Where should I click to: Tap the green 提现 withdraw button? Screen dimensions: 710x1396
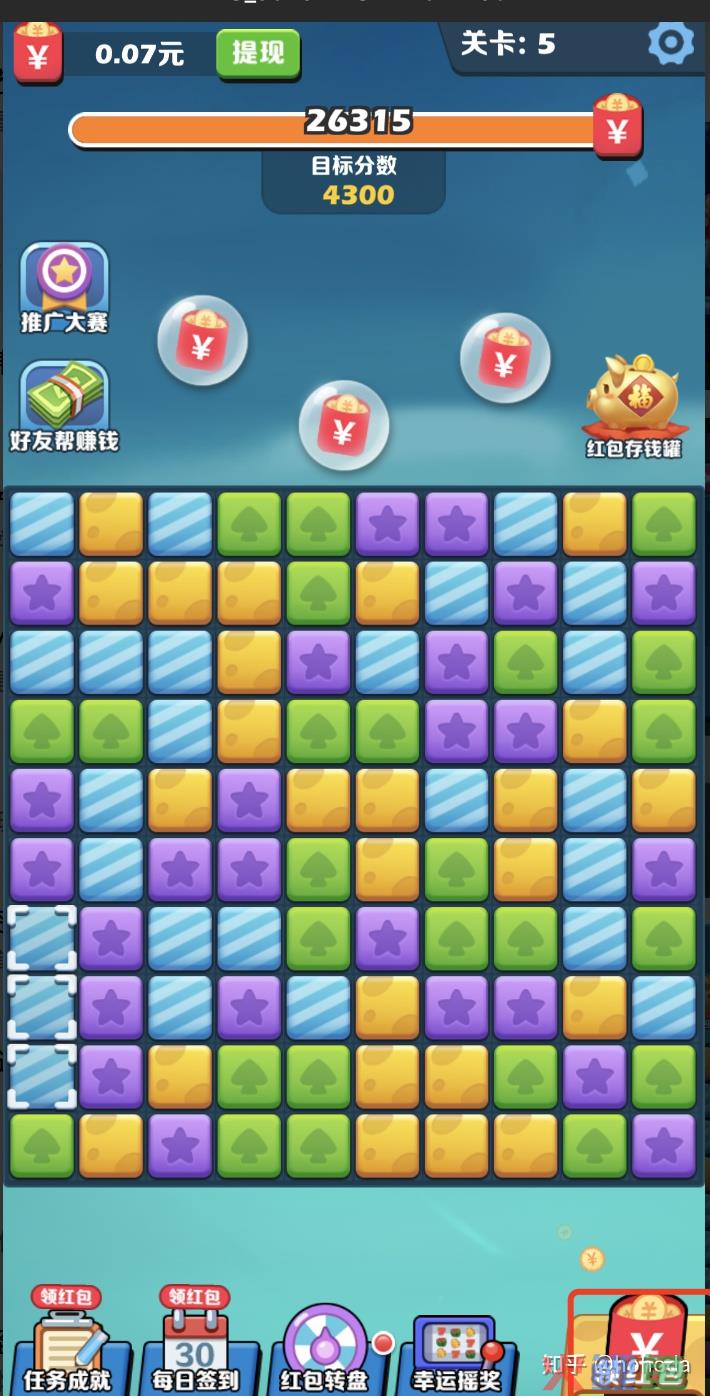click(x=258, y=52)
